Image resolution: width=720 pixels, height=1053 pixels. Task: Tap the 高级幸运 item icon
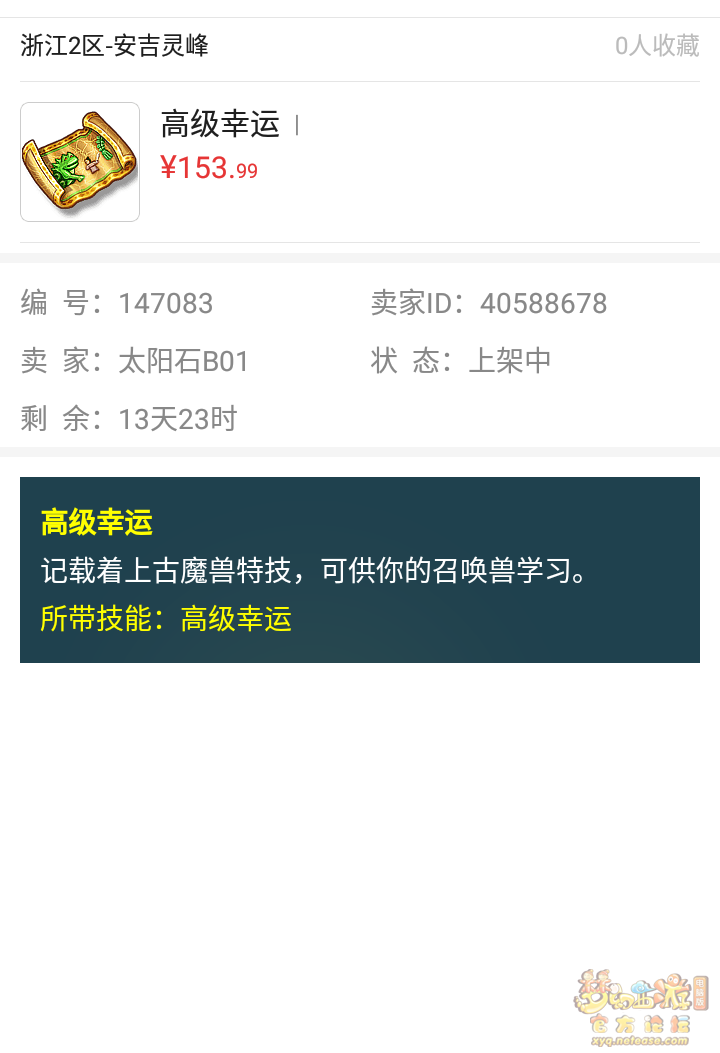coord(80,162)
